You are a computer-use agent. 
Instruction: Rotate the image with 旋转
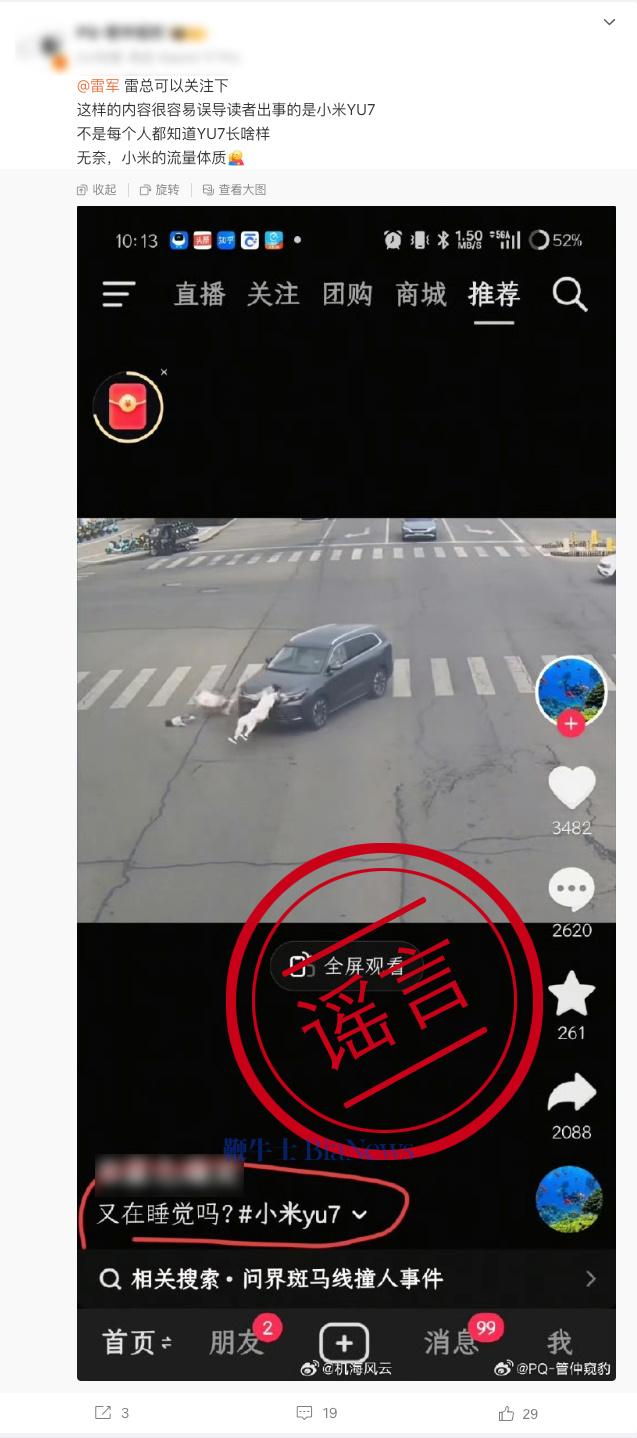159,190
